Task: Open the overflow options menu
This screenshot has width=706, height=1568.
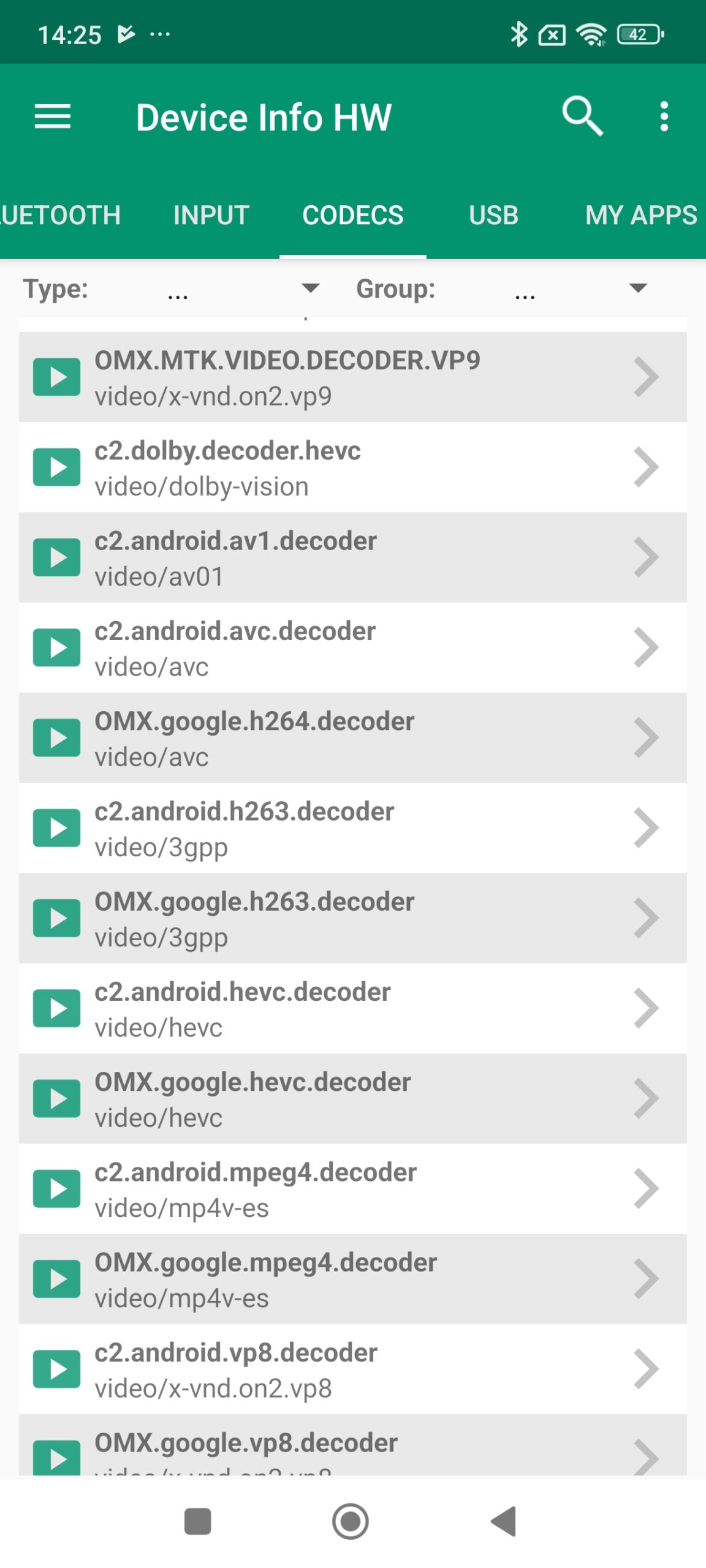Action: pos(664,116)
